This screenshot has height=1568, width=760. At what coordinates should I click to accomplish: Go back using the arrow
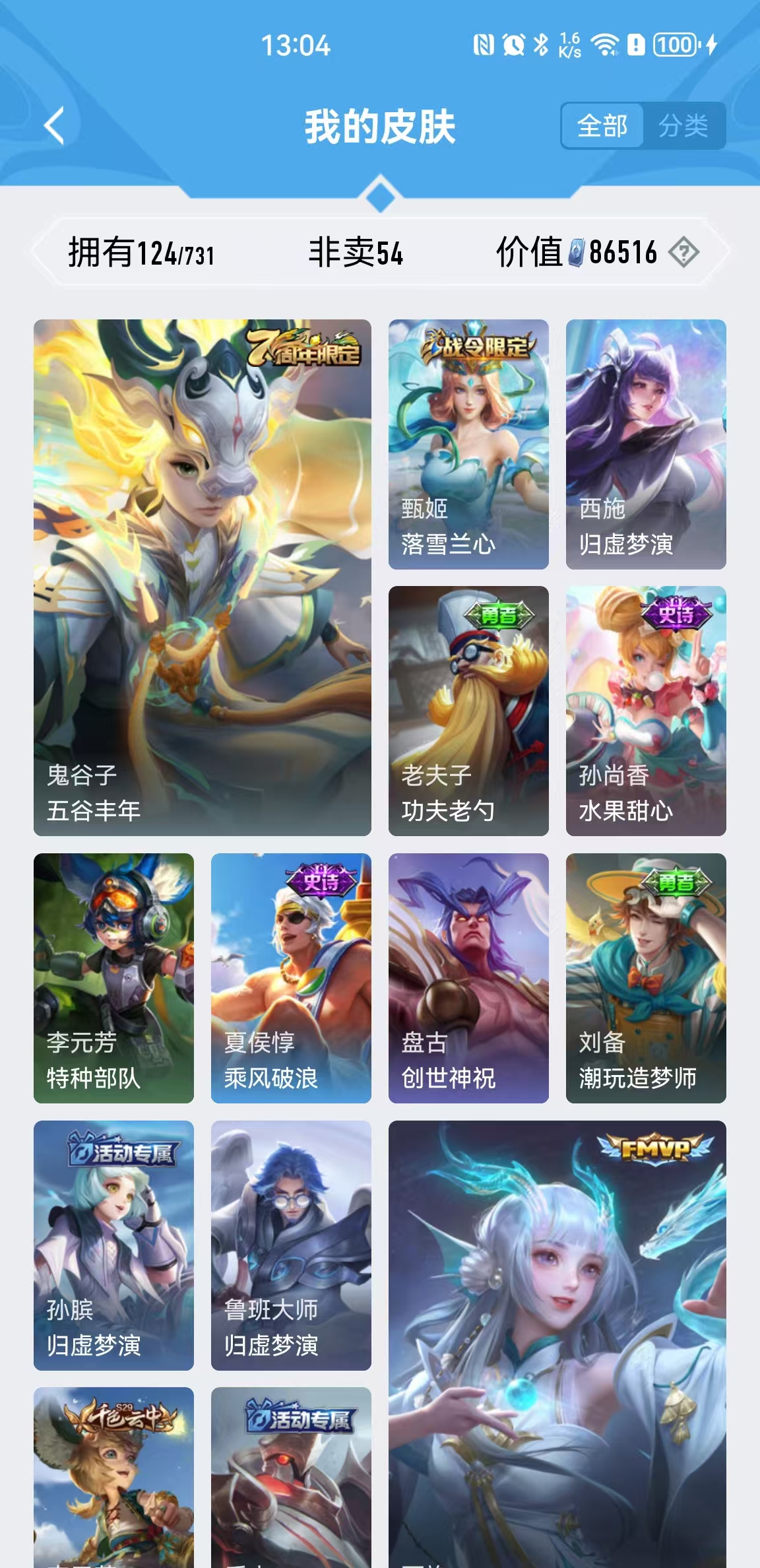pyautogui.click(x=55, y=125)
